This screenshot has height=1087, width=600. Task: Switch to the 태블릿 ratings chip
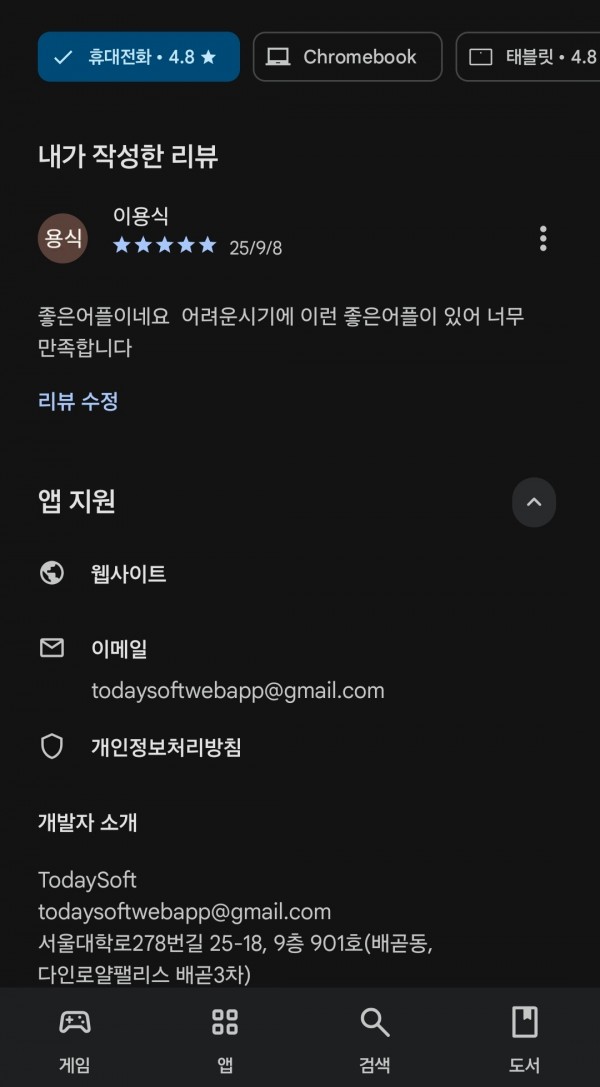528,57
